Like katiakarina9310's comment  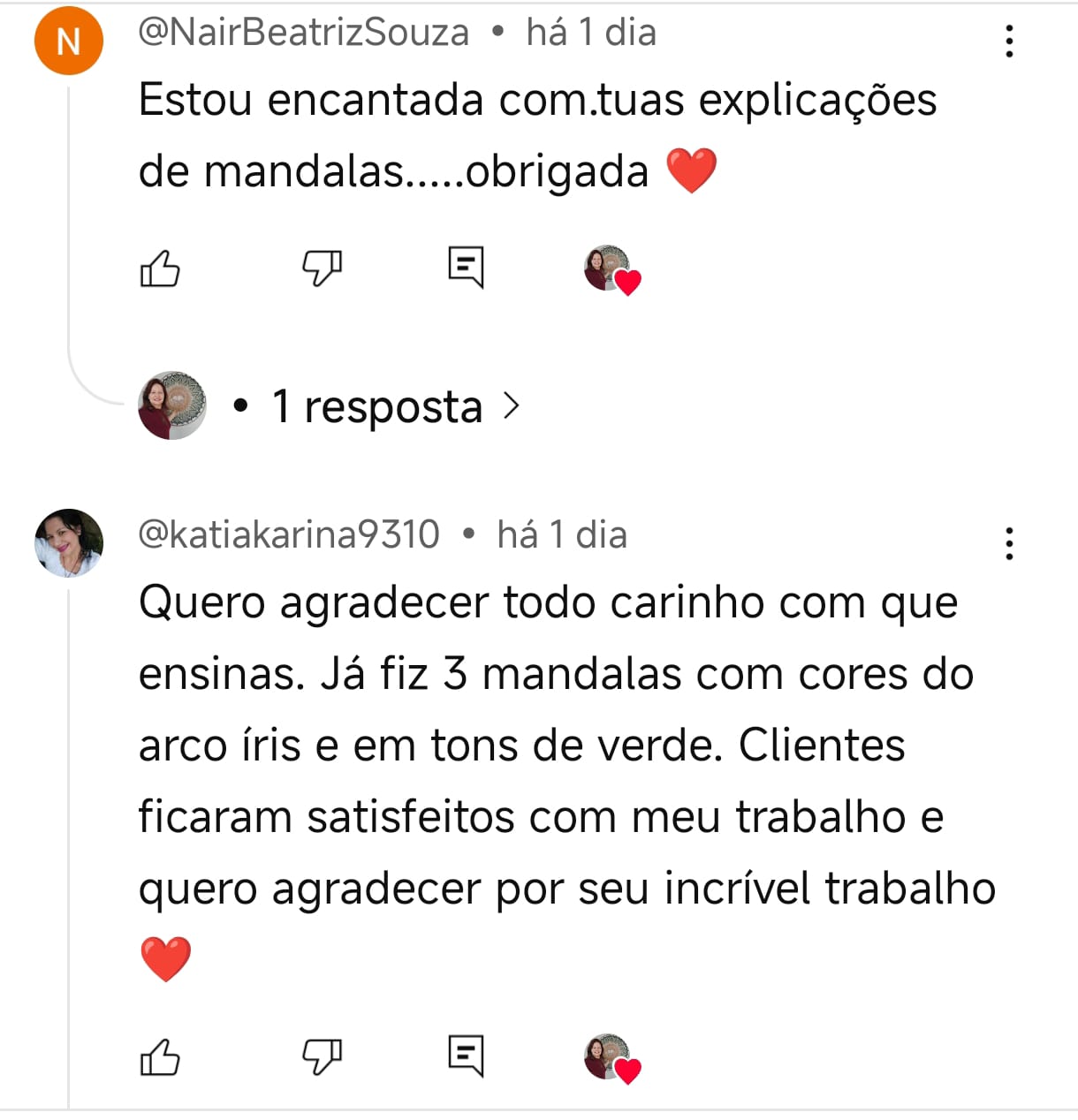tap(160, 1056)
